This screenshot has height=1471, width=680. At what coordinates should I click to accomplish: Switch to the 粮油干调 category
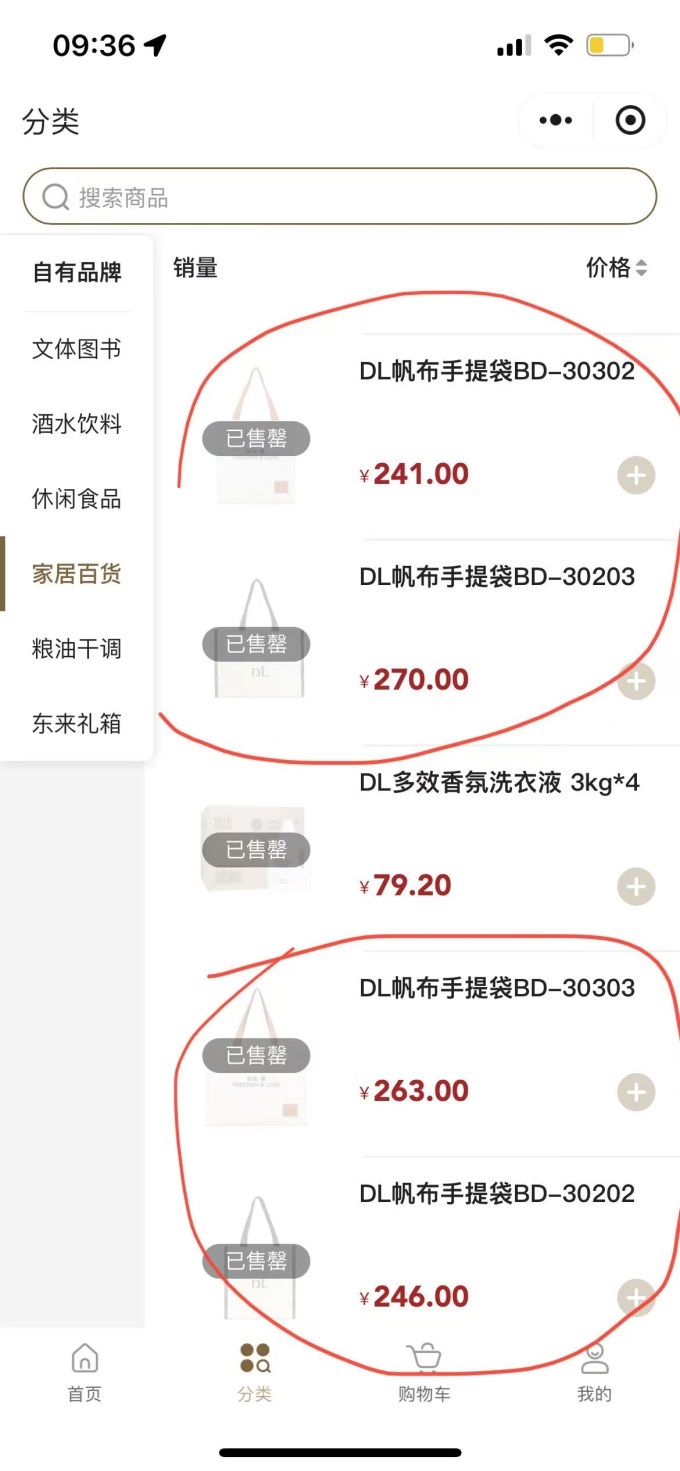point(77,649)
